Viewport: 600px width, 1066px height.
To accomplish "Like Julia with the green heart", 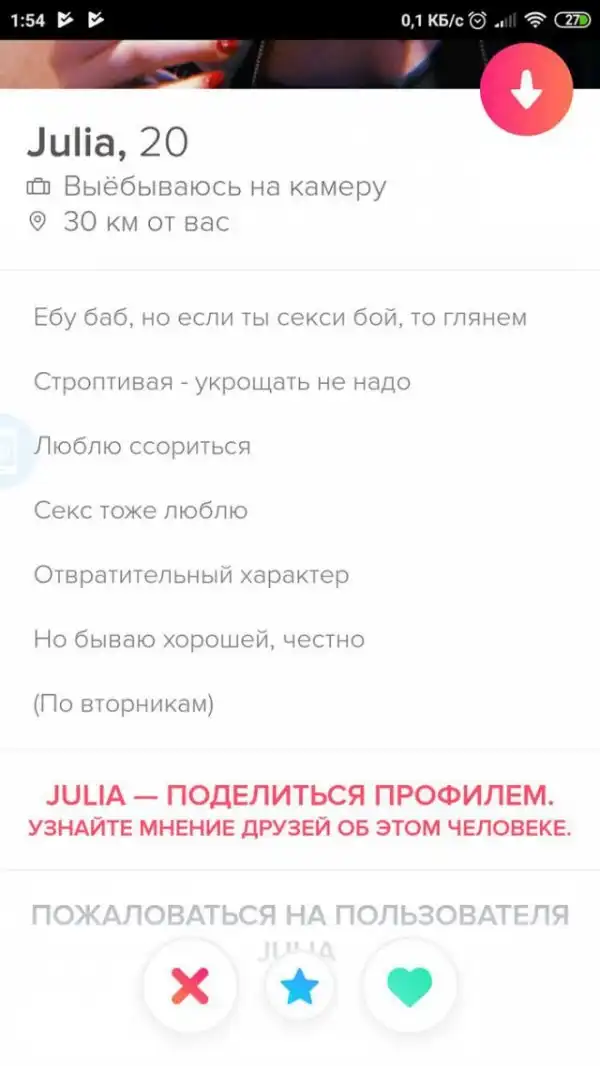I will (409, 987).
